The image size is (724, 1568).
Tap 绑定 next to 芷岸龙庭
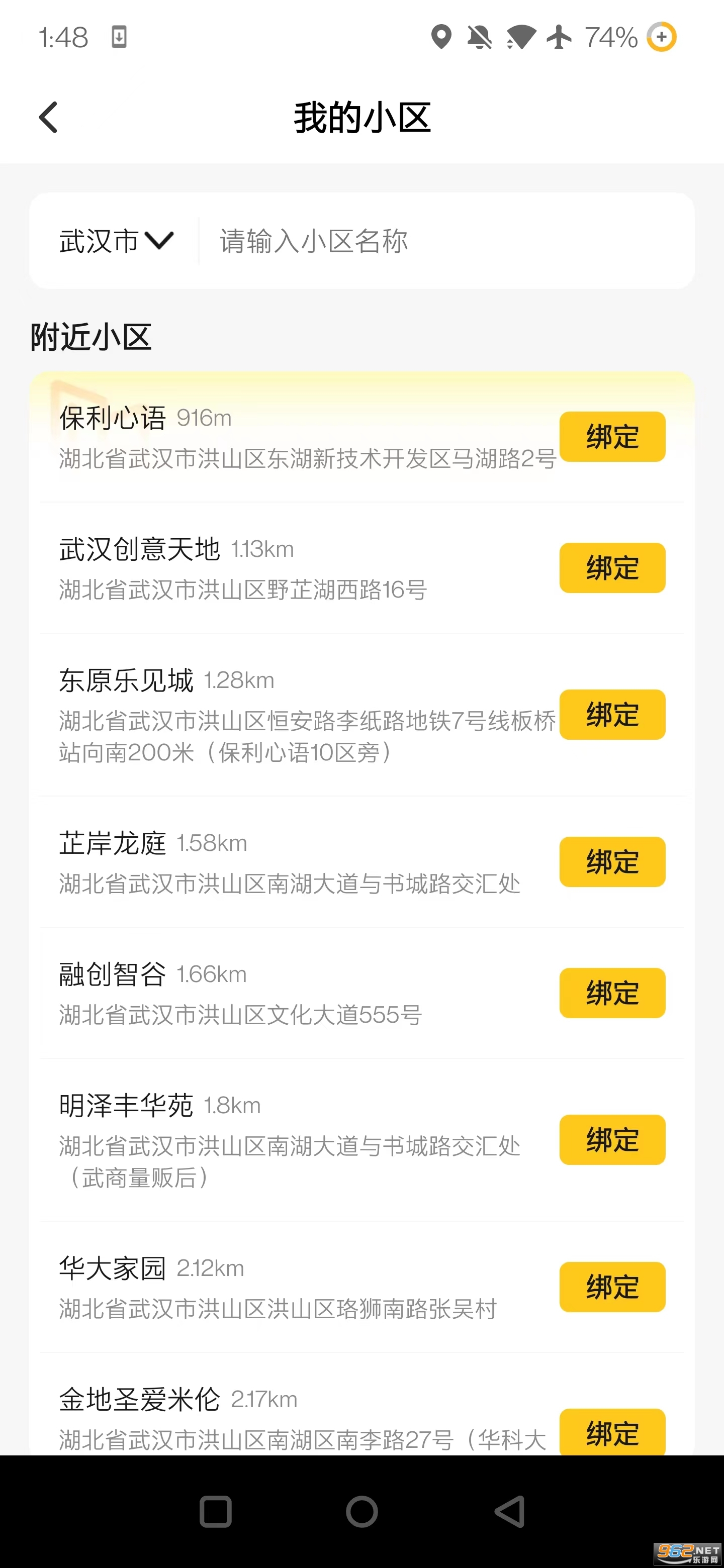coord(611,862)
